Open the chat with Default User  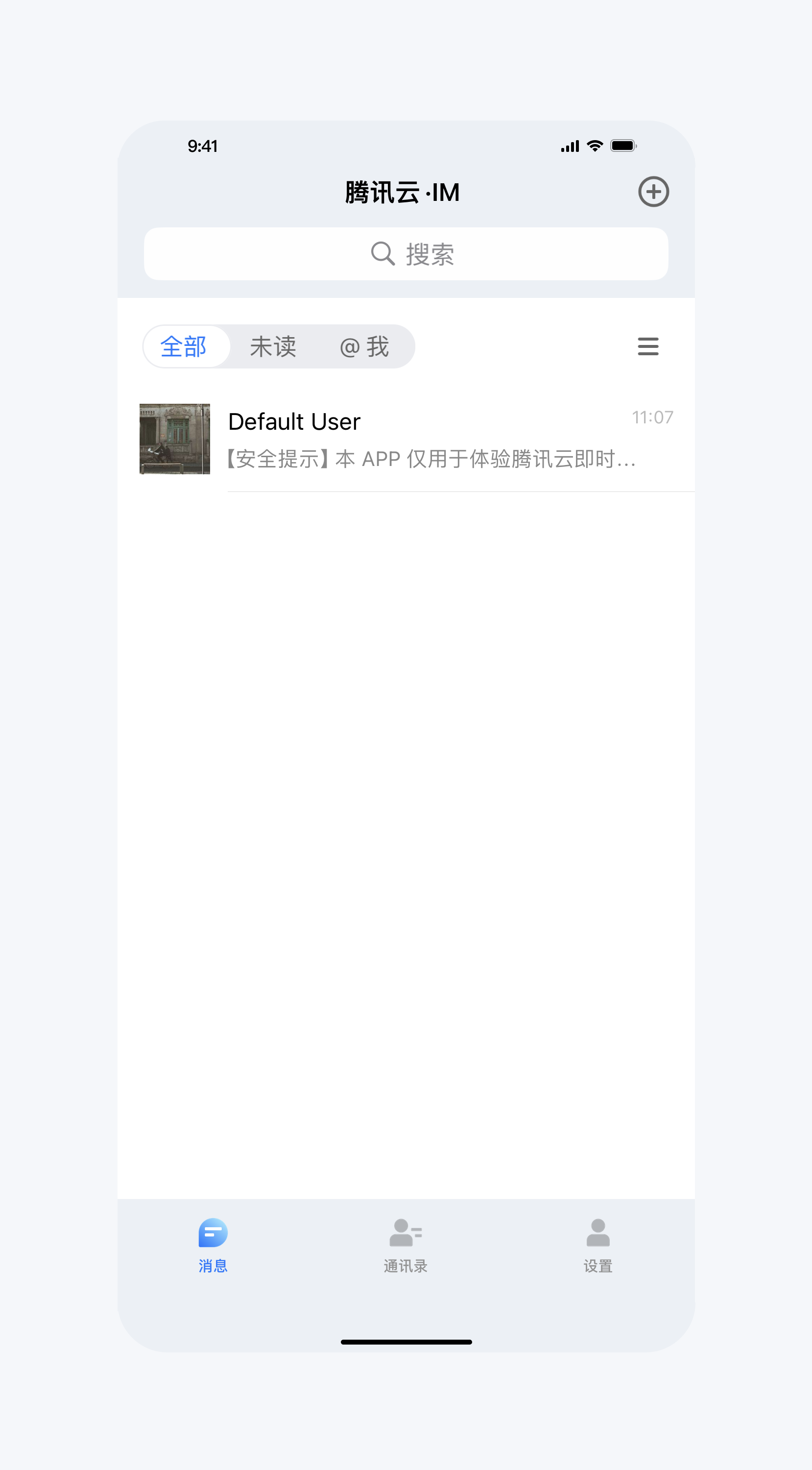click(x=405, y=439)
